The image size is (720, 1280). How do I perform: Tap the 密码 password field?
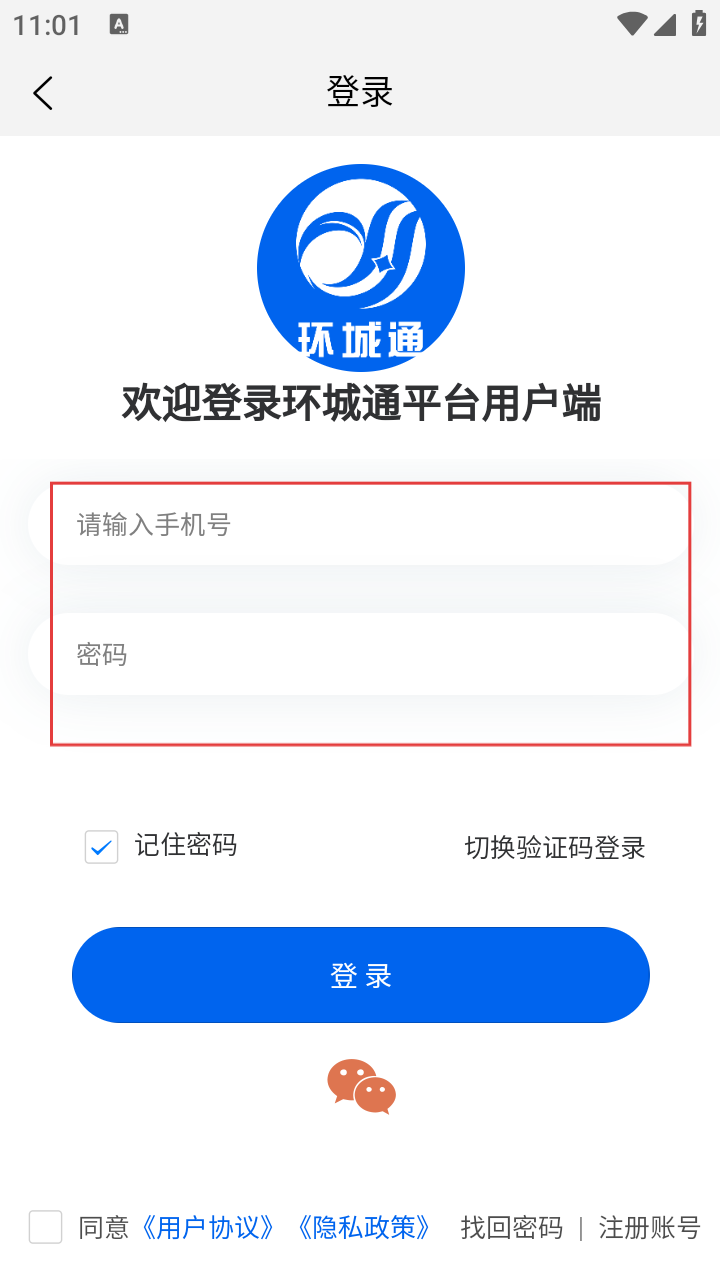pos(360,655)
